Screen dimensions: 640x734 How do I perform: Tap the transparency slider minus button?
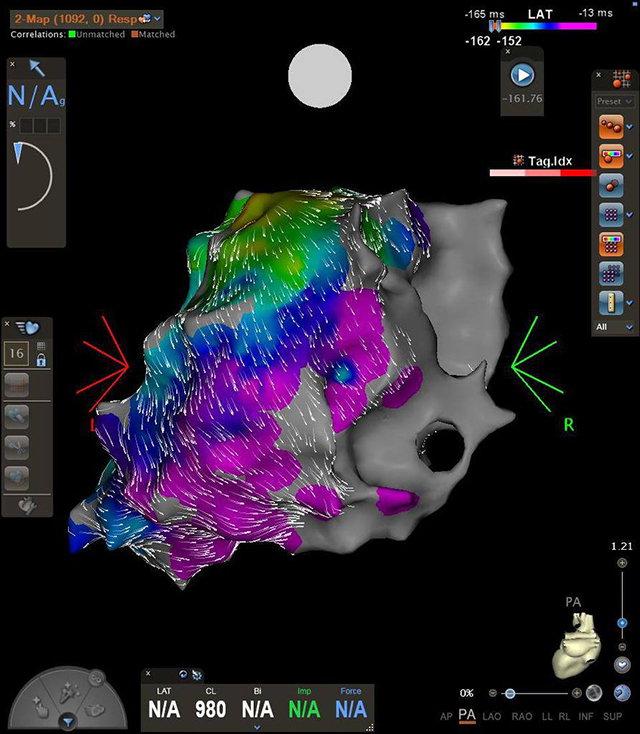(493, 693)
